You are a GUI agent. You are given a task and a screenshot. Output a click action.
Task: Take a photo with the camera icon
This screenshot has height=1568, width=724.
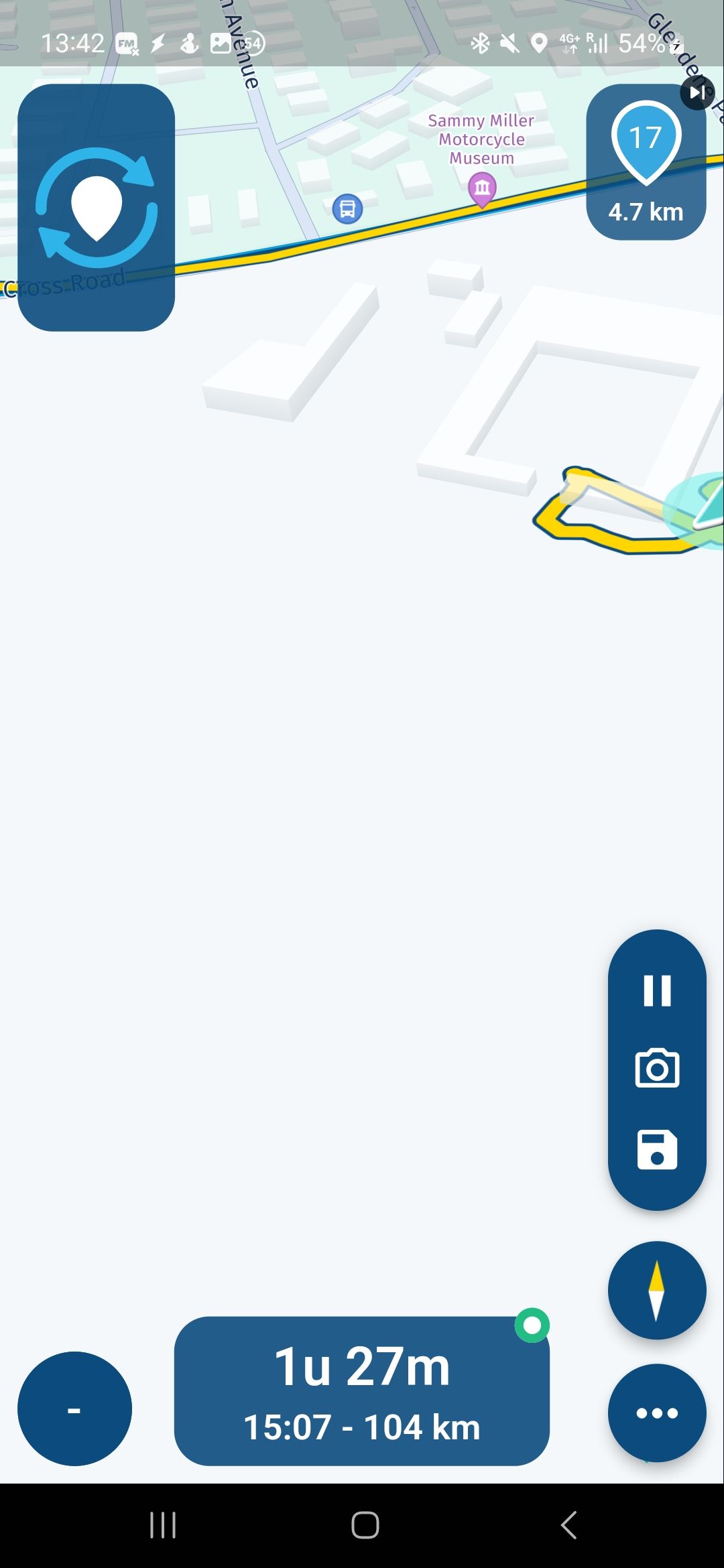[657, 1068]
